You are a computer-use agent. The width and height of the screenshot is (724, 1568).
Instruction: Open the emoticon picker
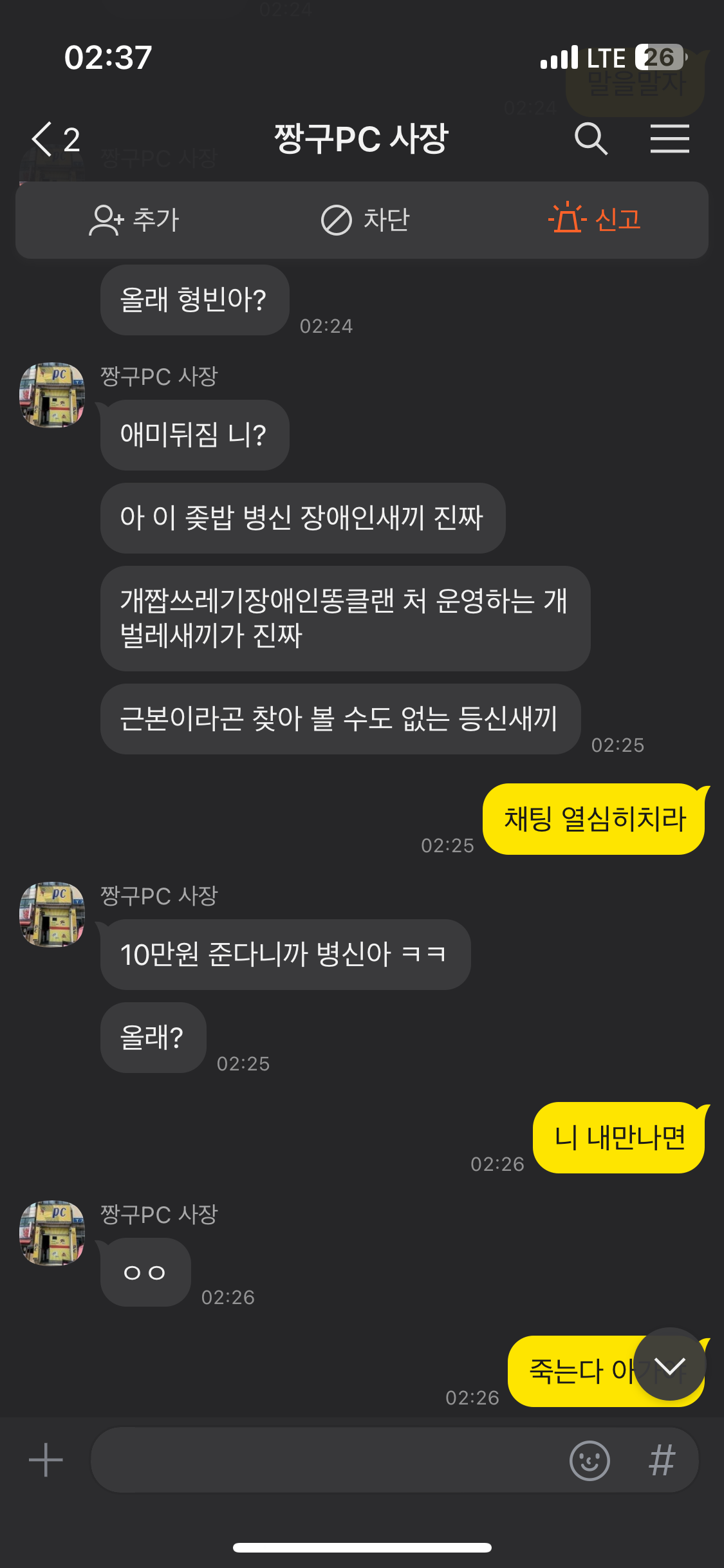(x=589, y=1460)
